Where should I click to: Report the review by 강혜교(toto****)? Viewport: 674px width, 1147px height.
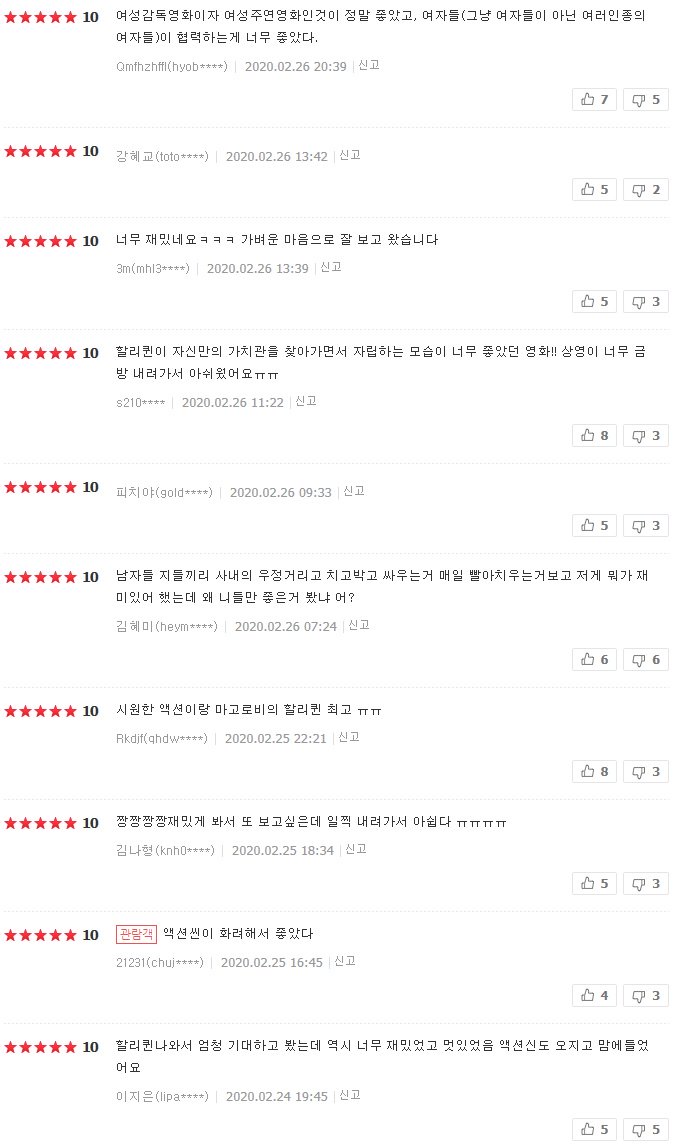point(350,155)
